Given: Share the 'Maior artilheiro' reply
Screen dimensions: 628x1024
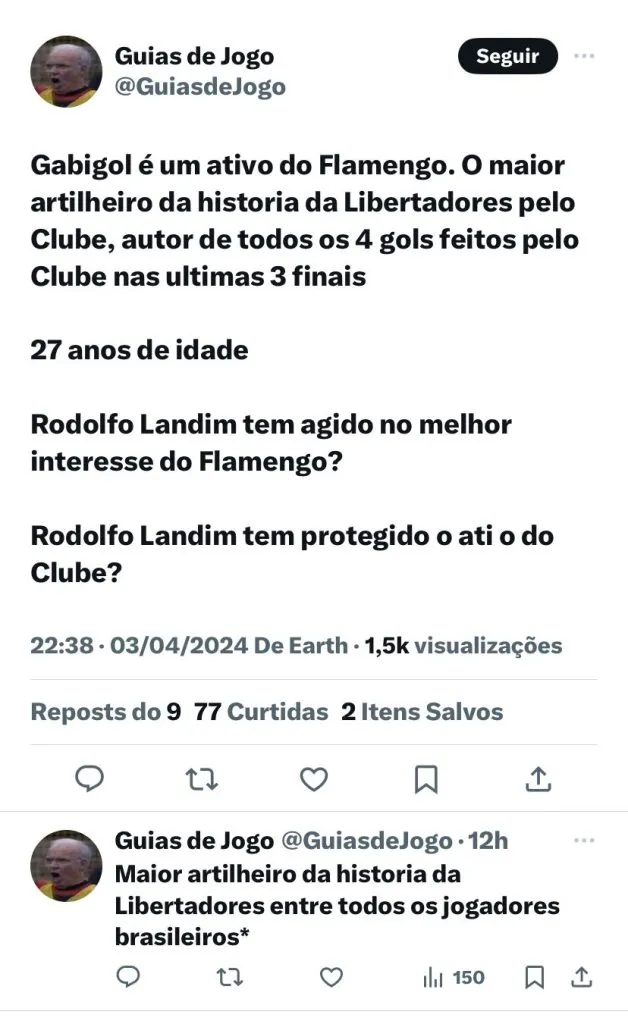Looking at the screenshot, I should (581, 977).
